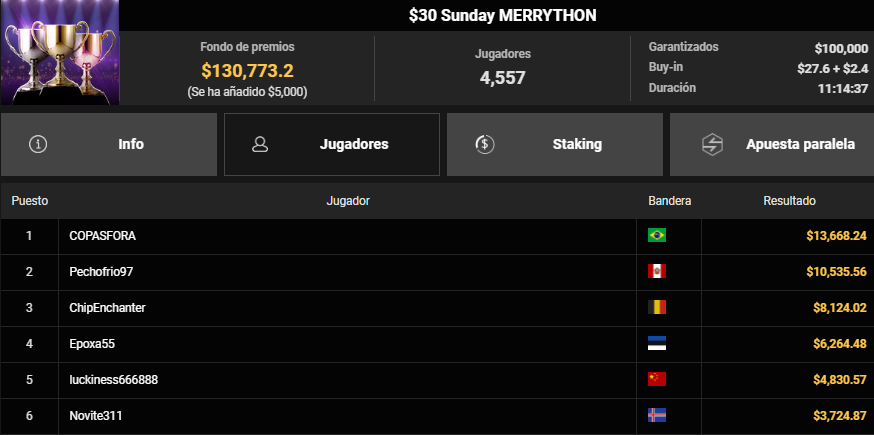This screenshot has width=874, height=435.
Task: Open the Novite311 player row
Action: coord(437,416)
